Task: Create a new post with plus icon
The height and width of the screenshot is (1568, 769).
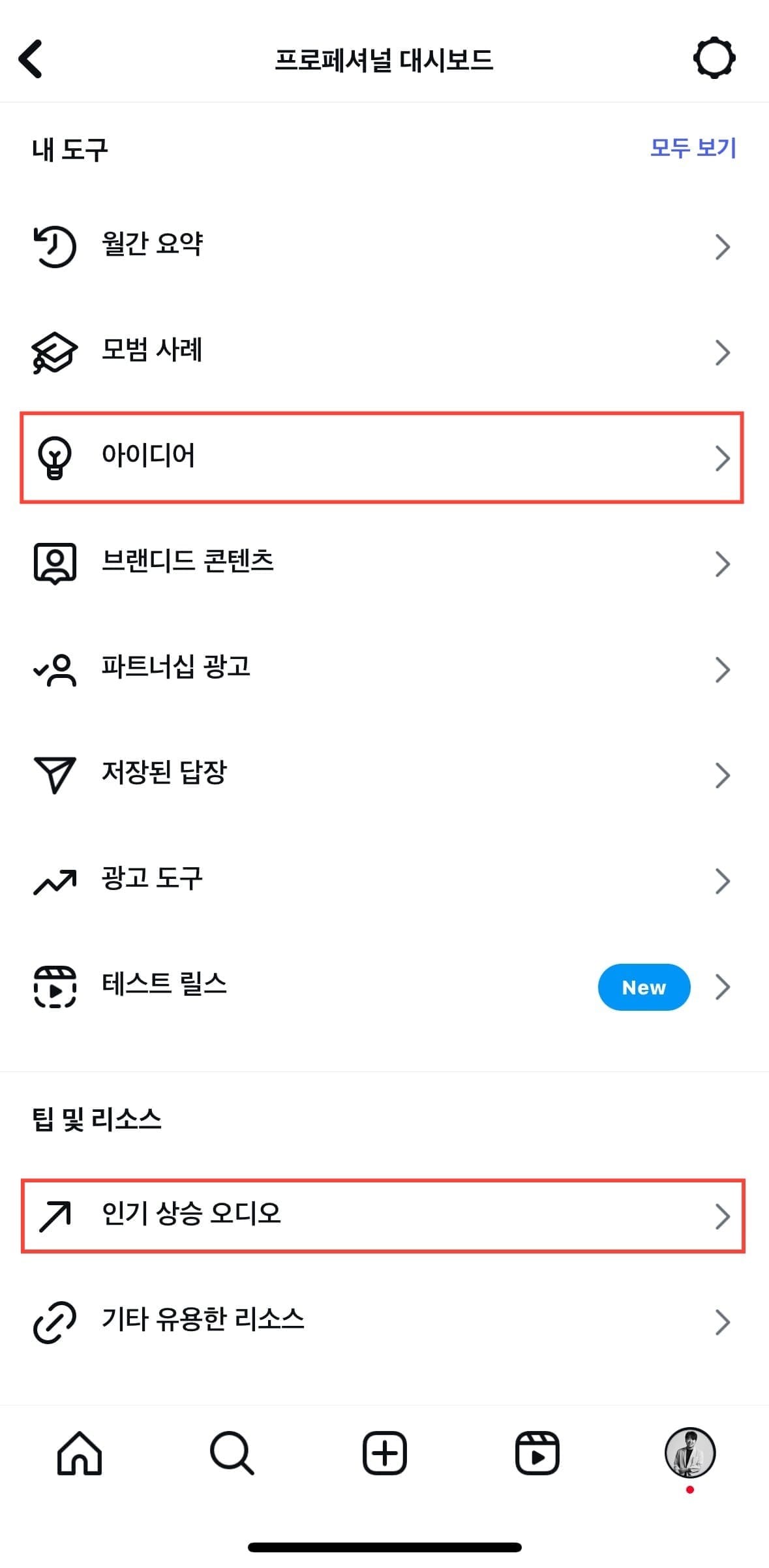Action: click(384, 1453)
